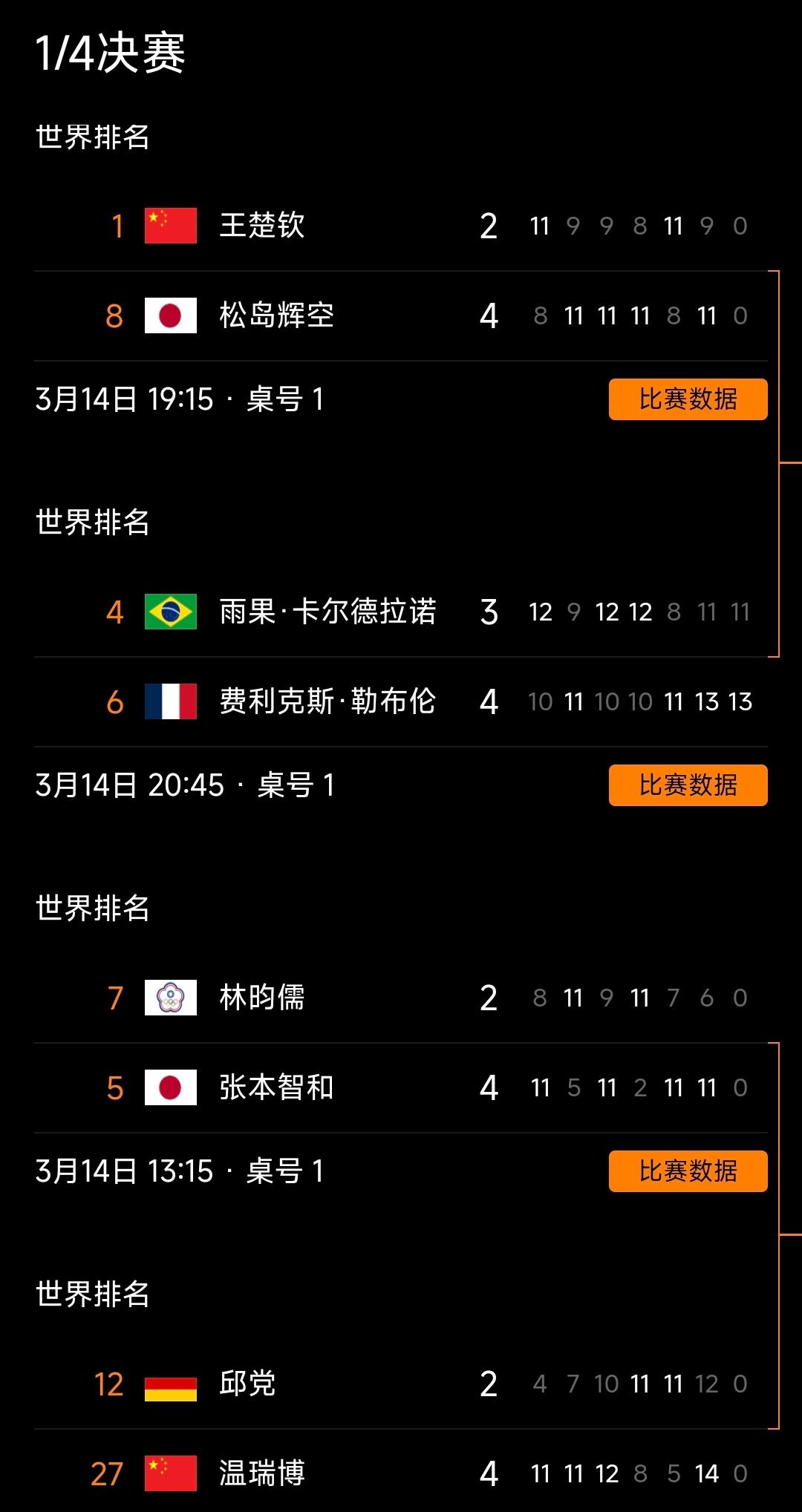
Task: Open match data for 张本智和 versus 林昀儒
Action: pos(687,1171)
